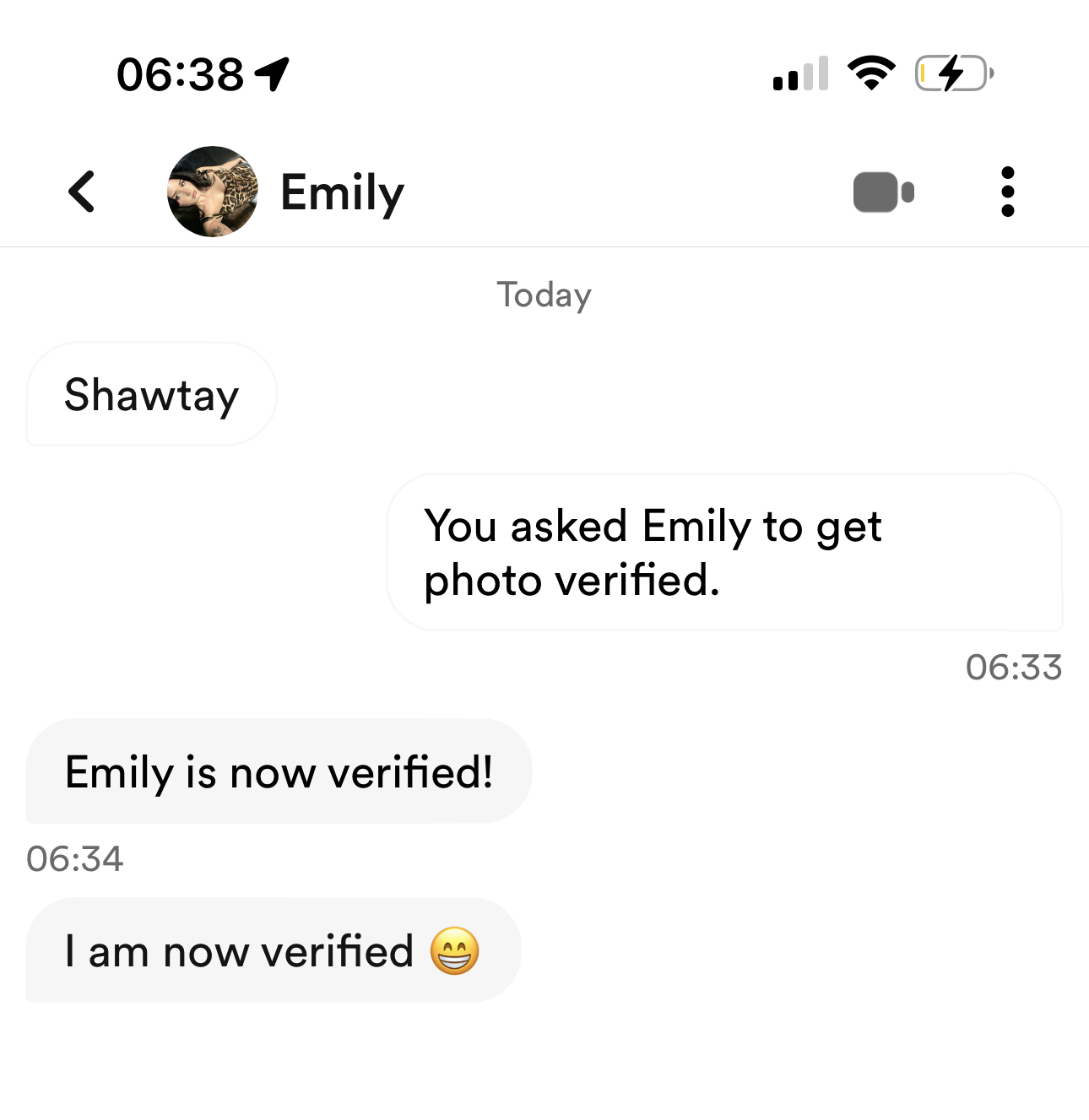Go back to the conversations list

point(82,192)
